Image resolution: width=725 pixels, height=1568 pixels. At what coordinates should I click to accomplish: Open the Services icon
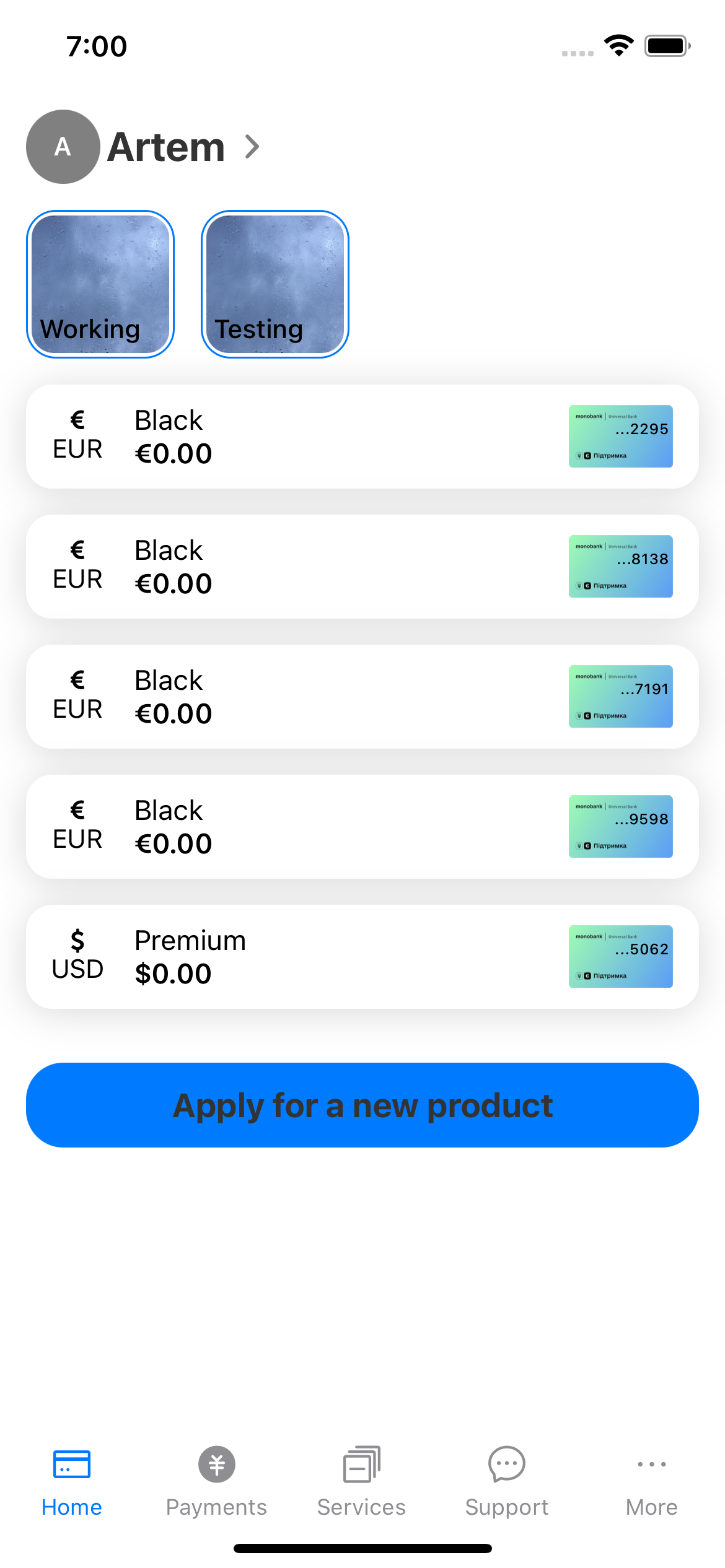tap(361, 1464)
